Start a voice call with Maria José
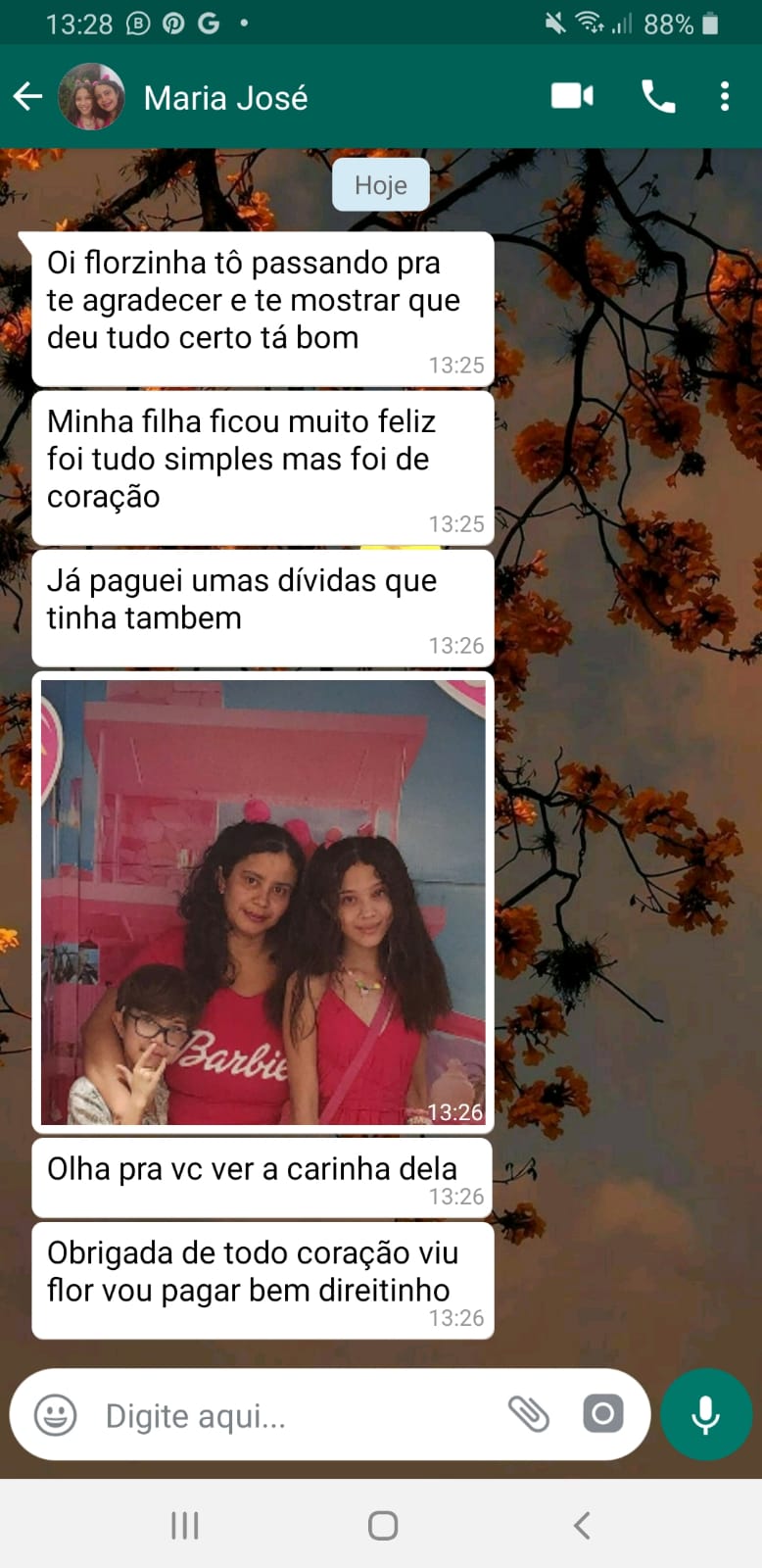The image size is (762, 1568). point(657,96)
